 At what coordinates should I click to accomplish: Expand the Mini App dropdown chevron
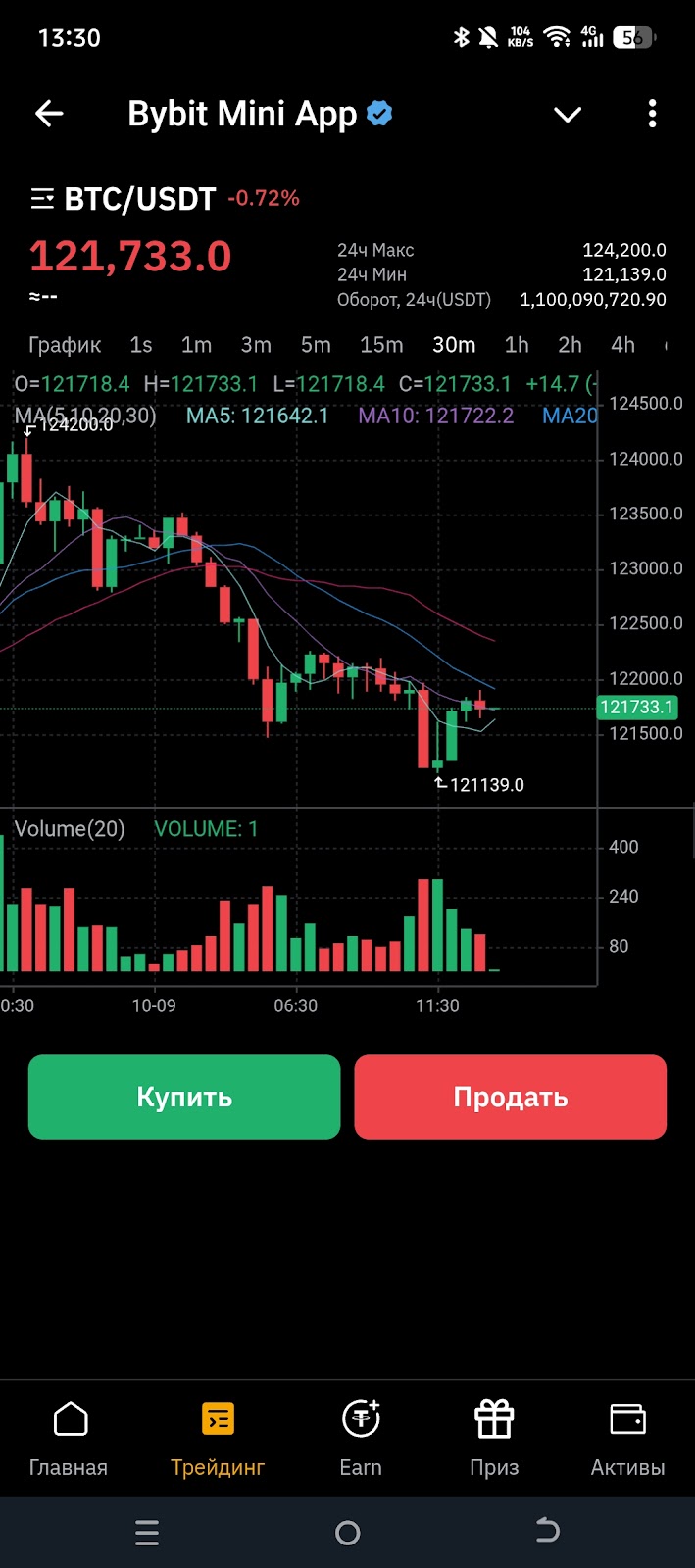click(568, 115)
